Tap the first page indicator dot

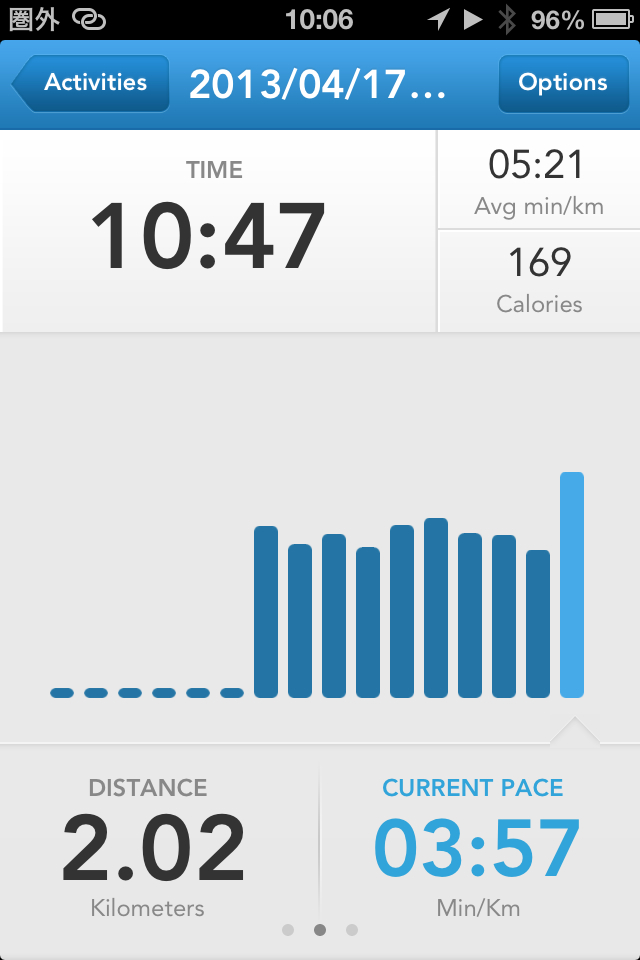288,930
